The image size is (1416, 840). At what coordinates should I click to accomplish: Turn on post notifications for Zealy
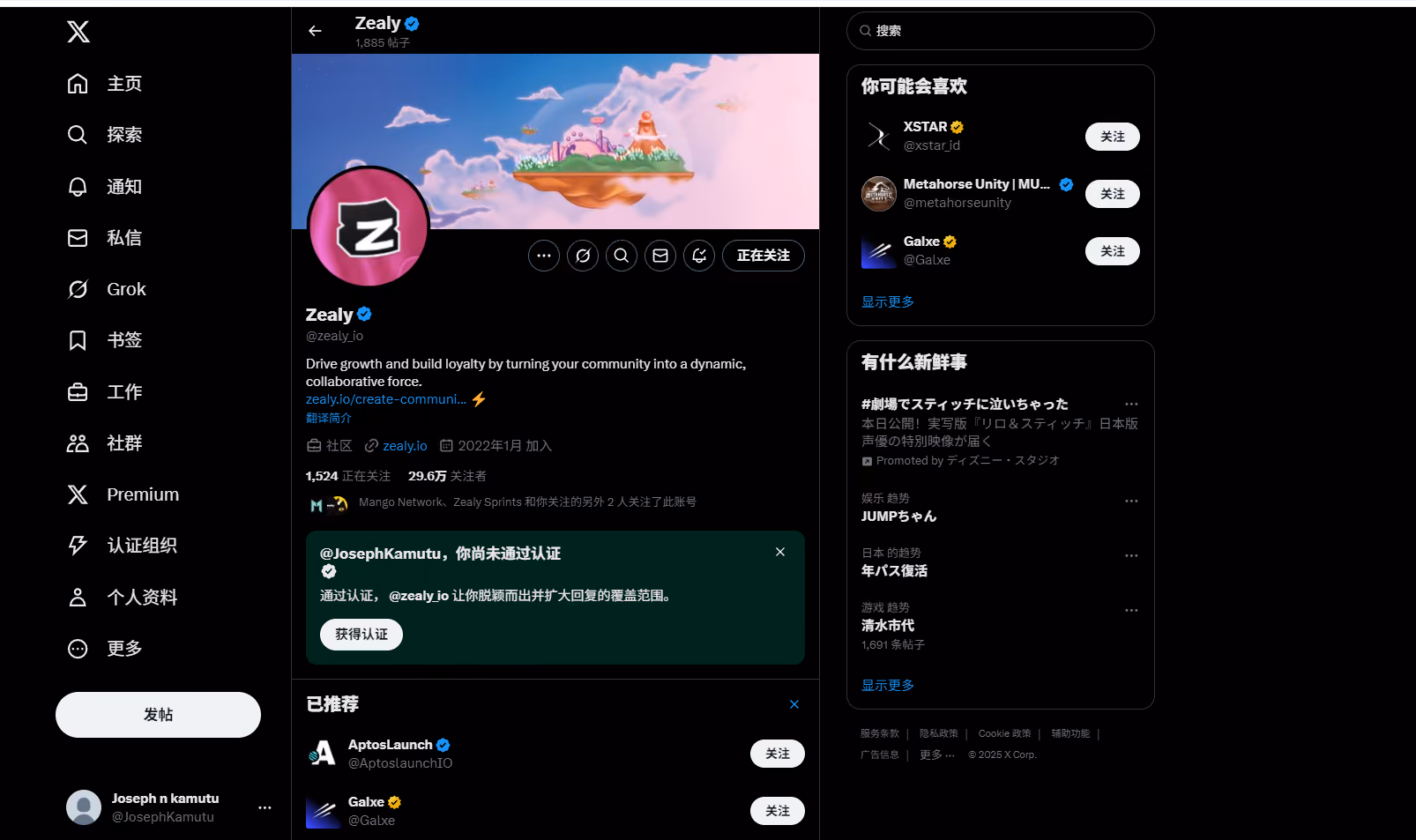(x=699, y=256)
